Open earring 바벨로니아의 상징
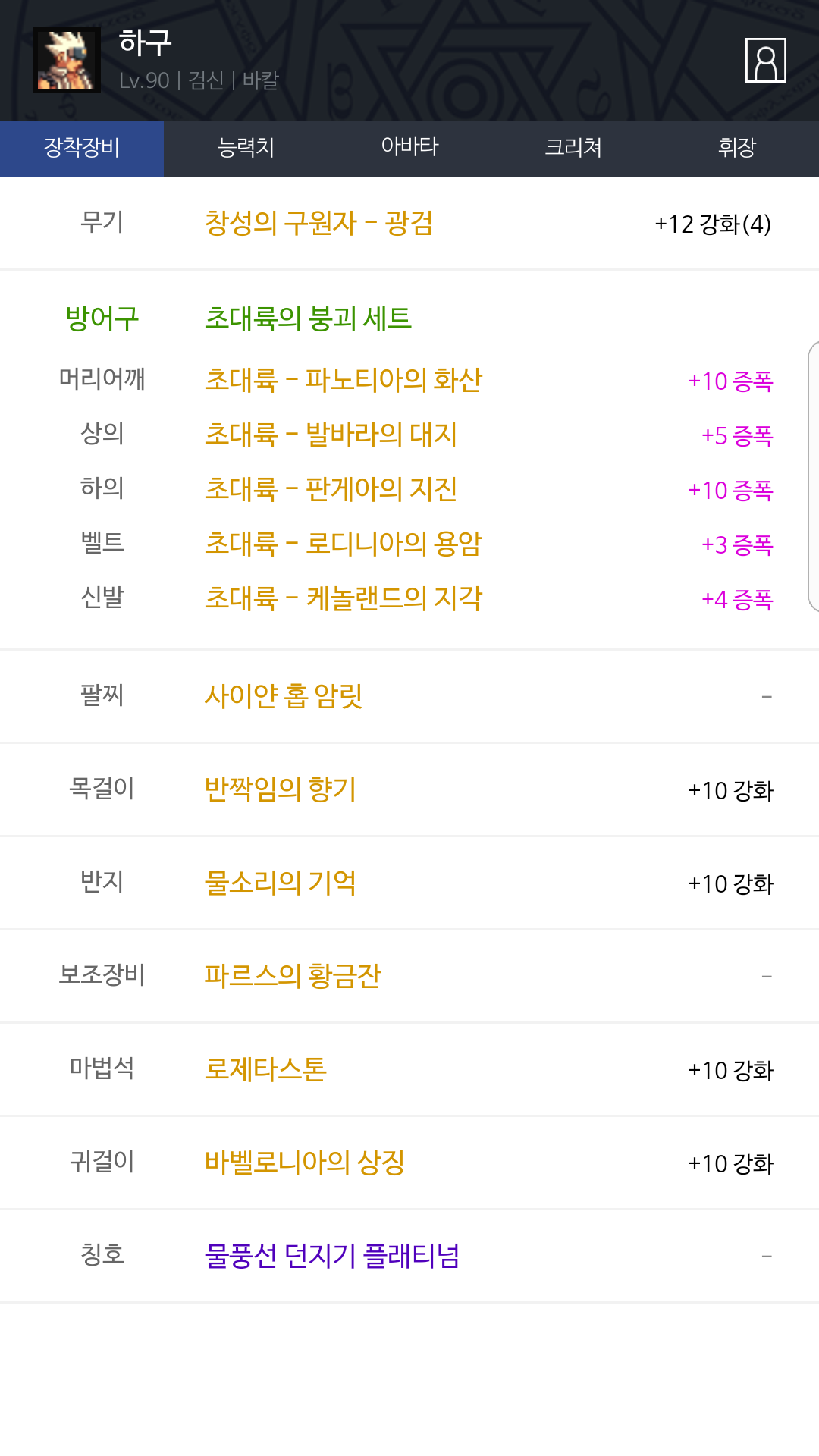The height and width of the screenshot is (1456, 819). click(x=305, y=1163)
